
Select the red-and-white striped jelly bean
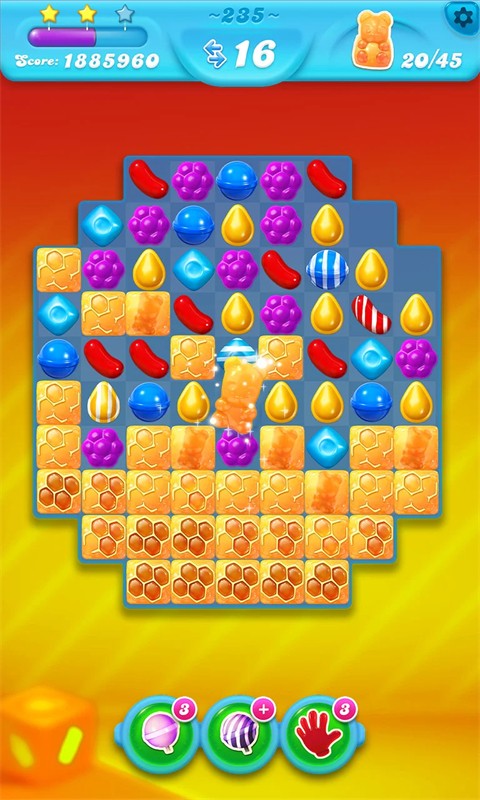click(x=371, y=314)
